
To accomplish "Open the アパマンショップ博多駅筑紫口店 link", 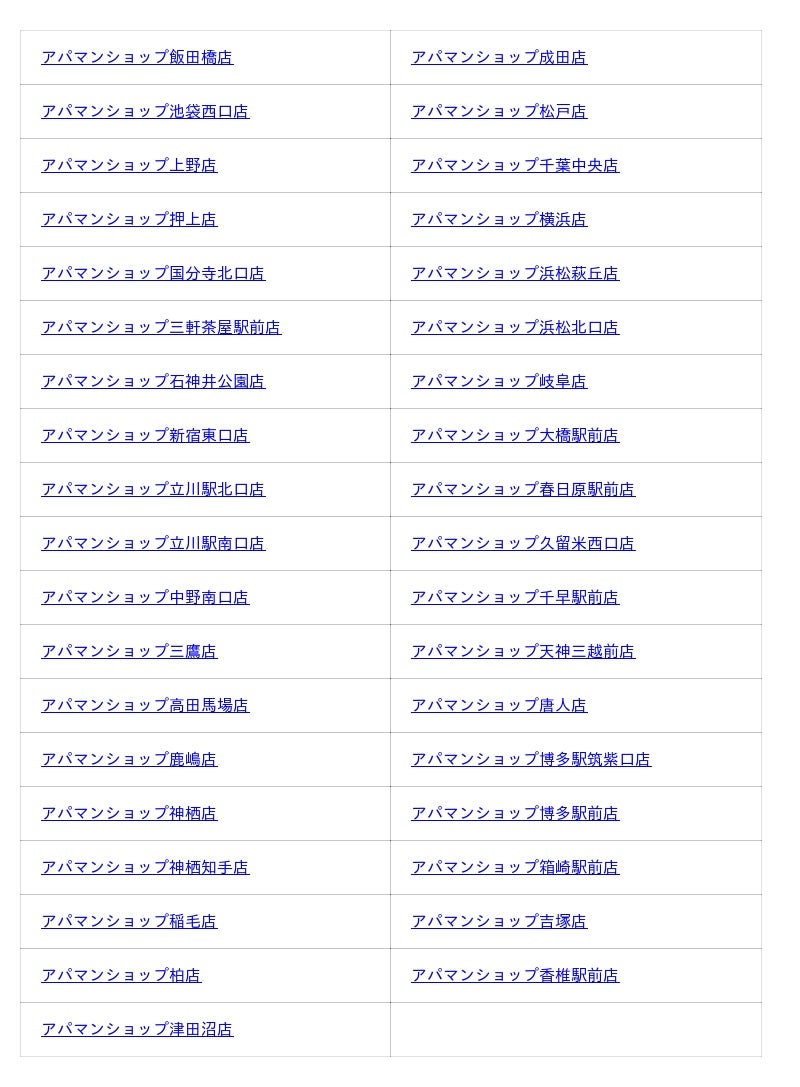I will [531, 760].
